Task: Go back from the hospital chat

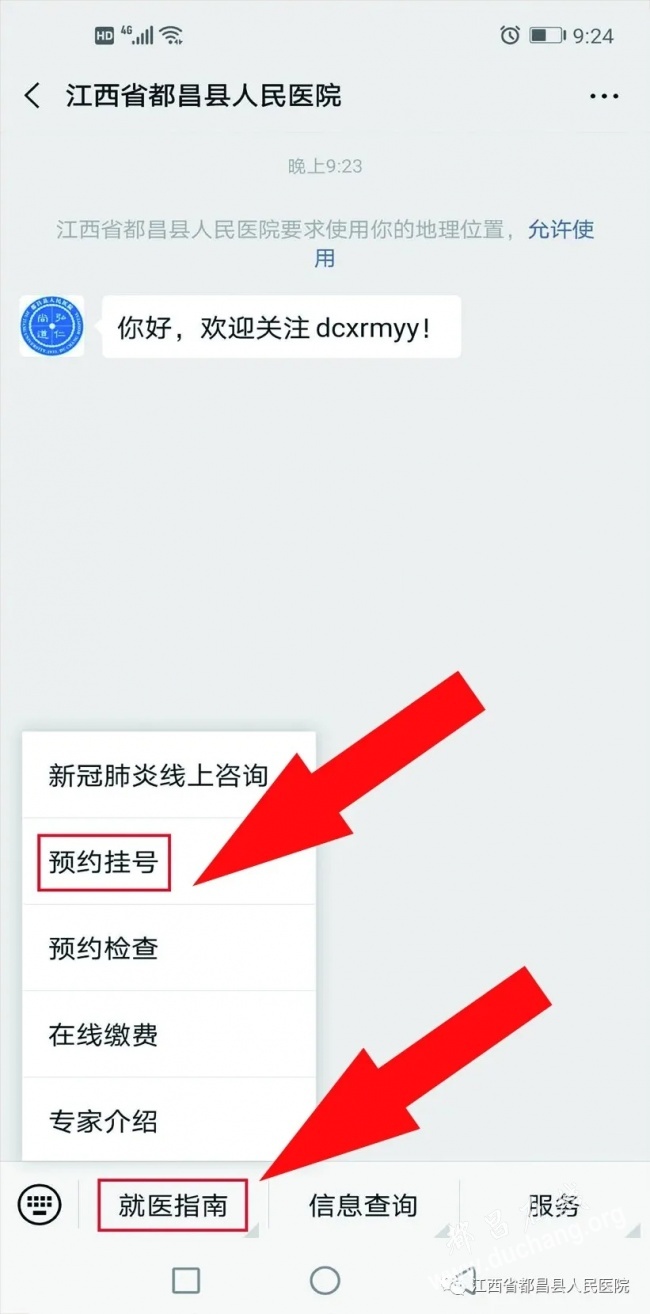Action: coord(33,96)
